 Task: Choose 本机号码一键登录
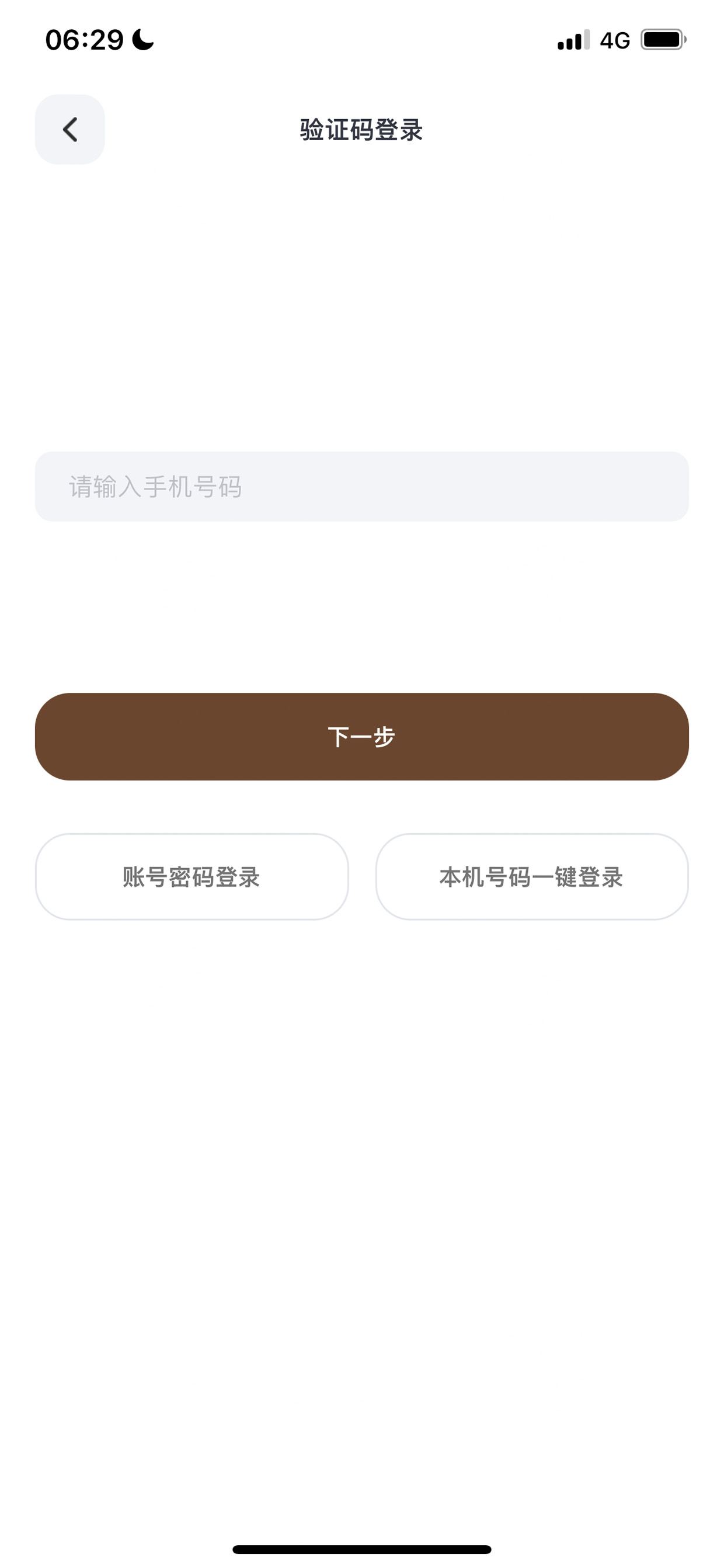pyautogui.click(x=532, y=876)
